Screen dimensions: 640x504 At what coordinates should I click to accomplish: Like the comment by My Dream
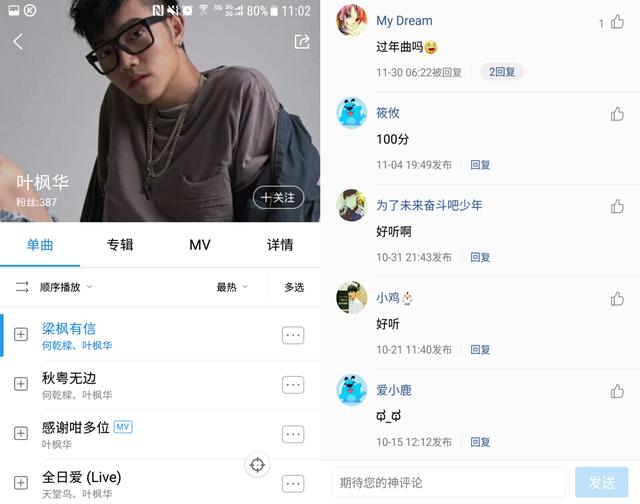(x=616, y=22)
